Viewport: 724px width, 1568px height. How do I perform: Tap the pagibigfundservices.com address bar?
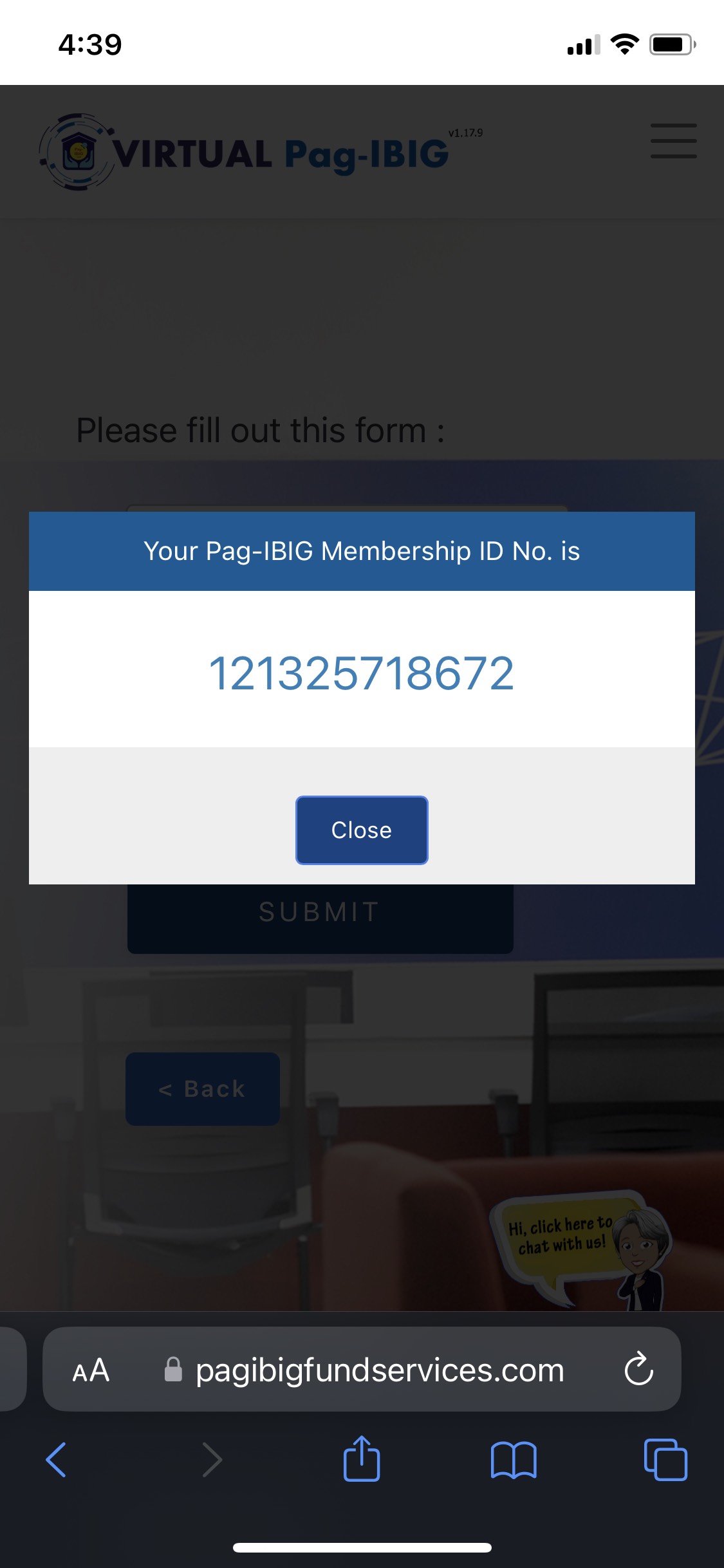(x=380, y=1370)
